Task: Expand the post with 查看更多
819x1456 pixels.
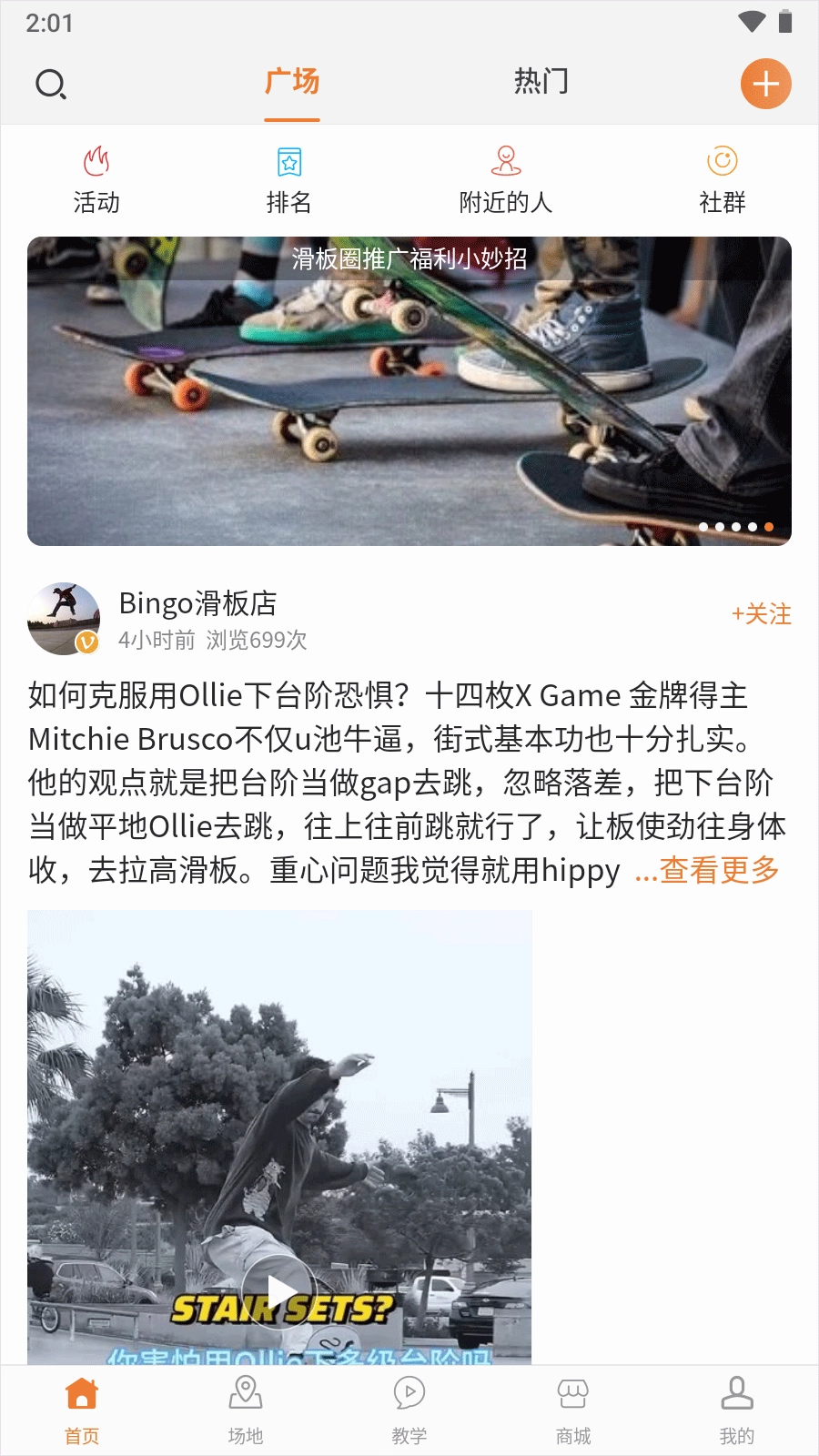Action: tap(719, 871)
